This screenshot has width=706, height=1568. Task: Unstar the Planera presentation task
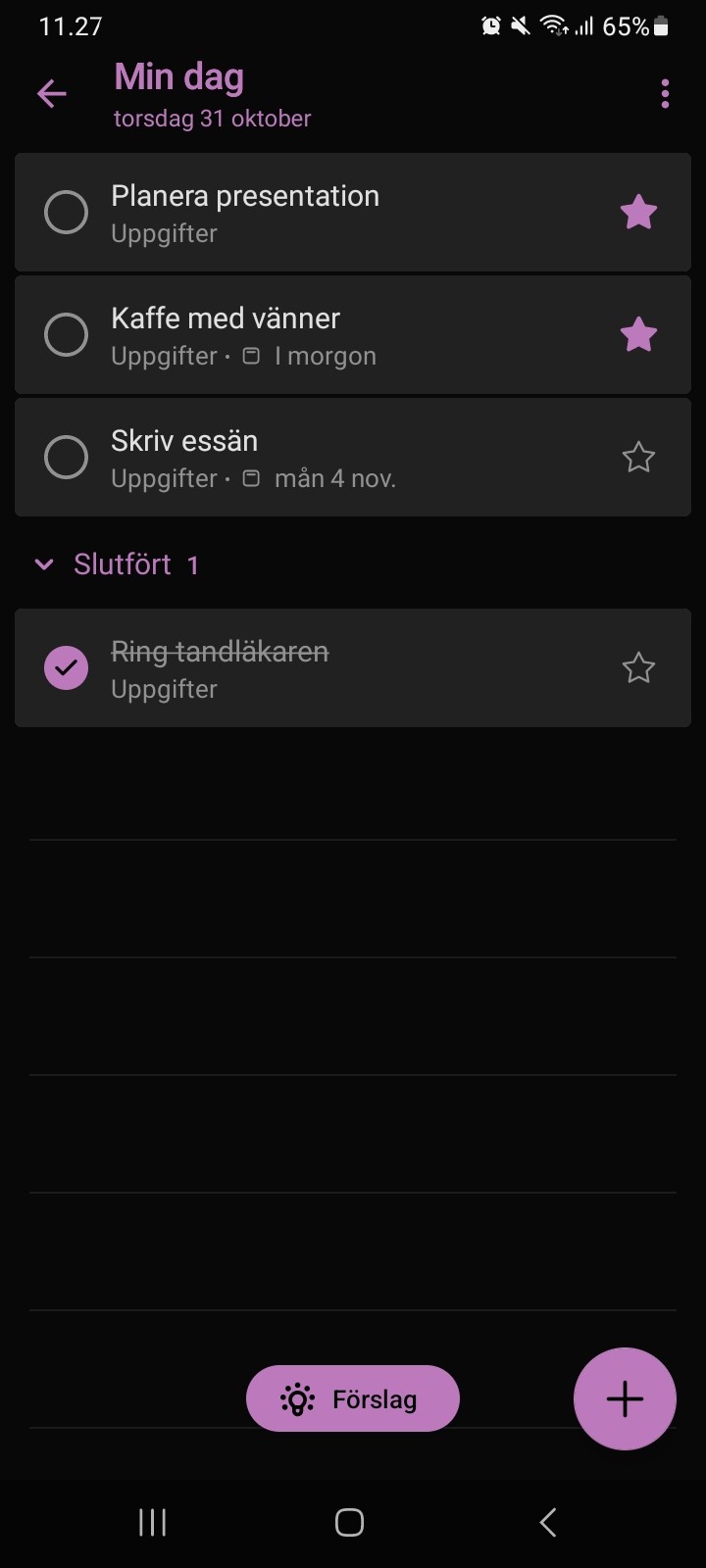[x=638, y=212]
